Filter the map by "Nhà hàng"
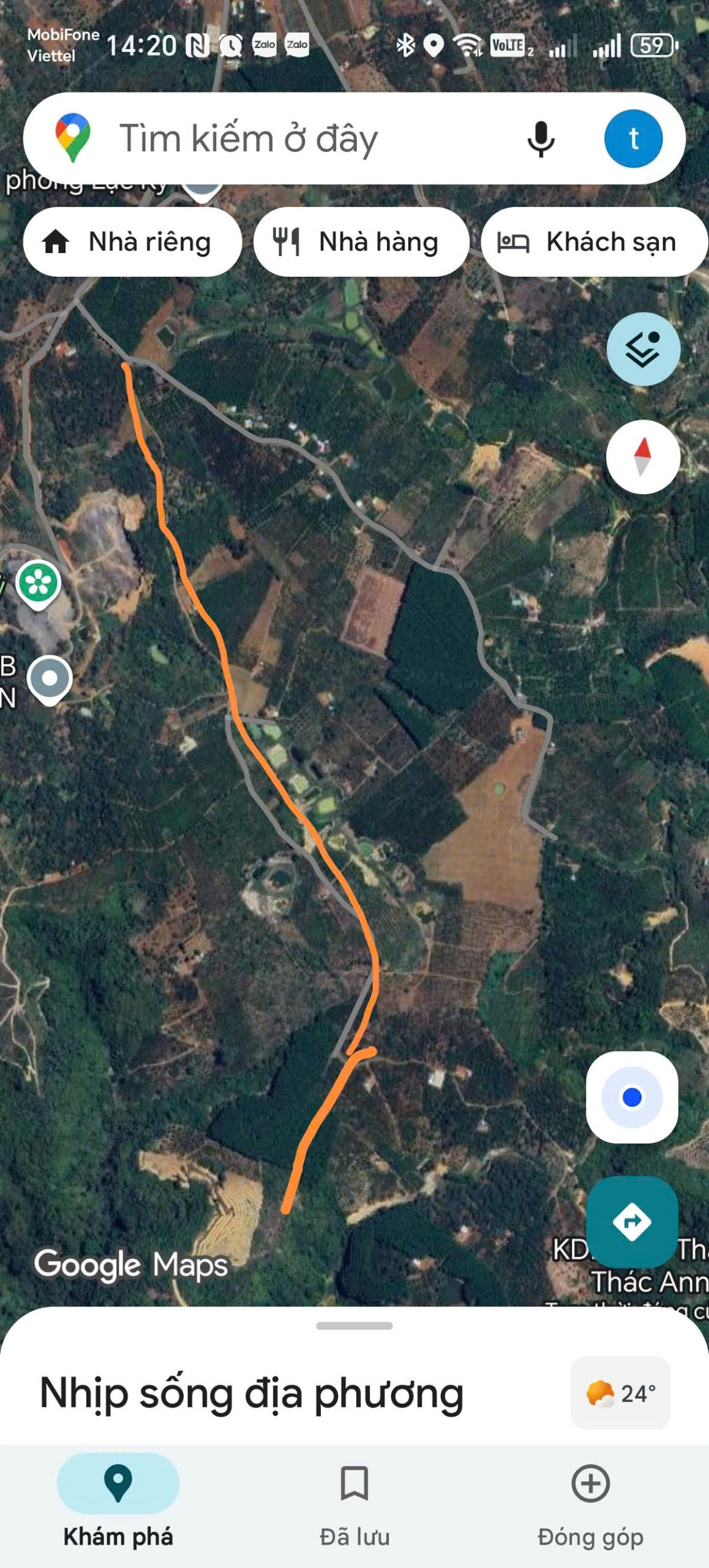709x1568 pixels. pos(361,242)
